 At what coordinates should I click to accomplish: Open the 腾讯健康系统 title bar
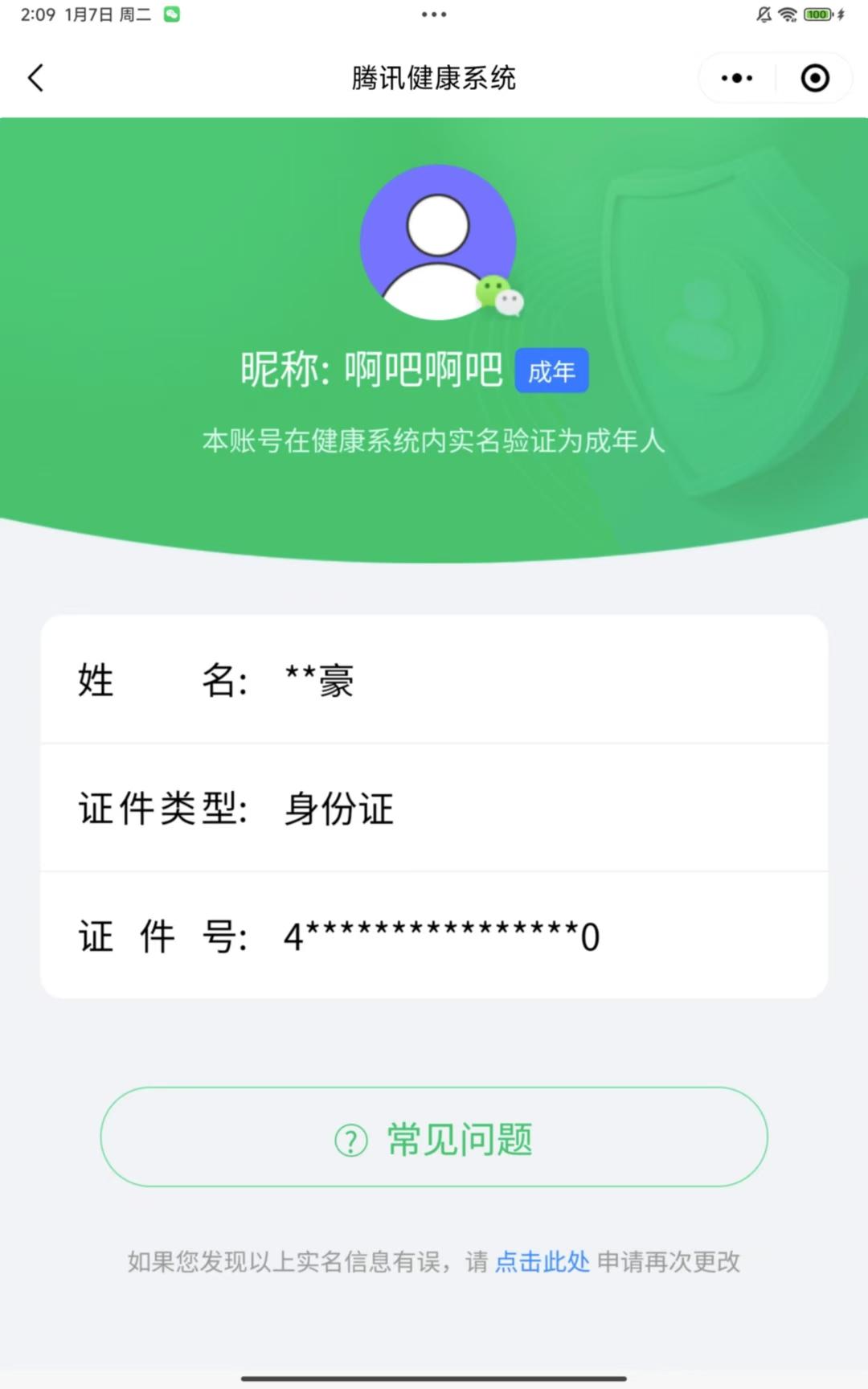click(434, 78)
